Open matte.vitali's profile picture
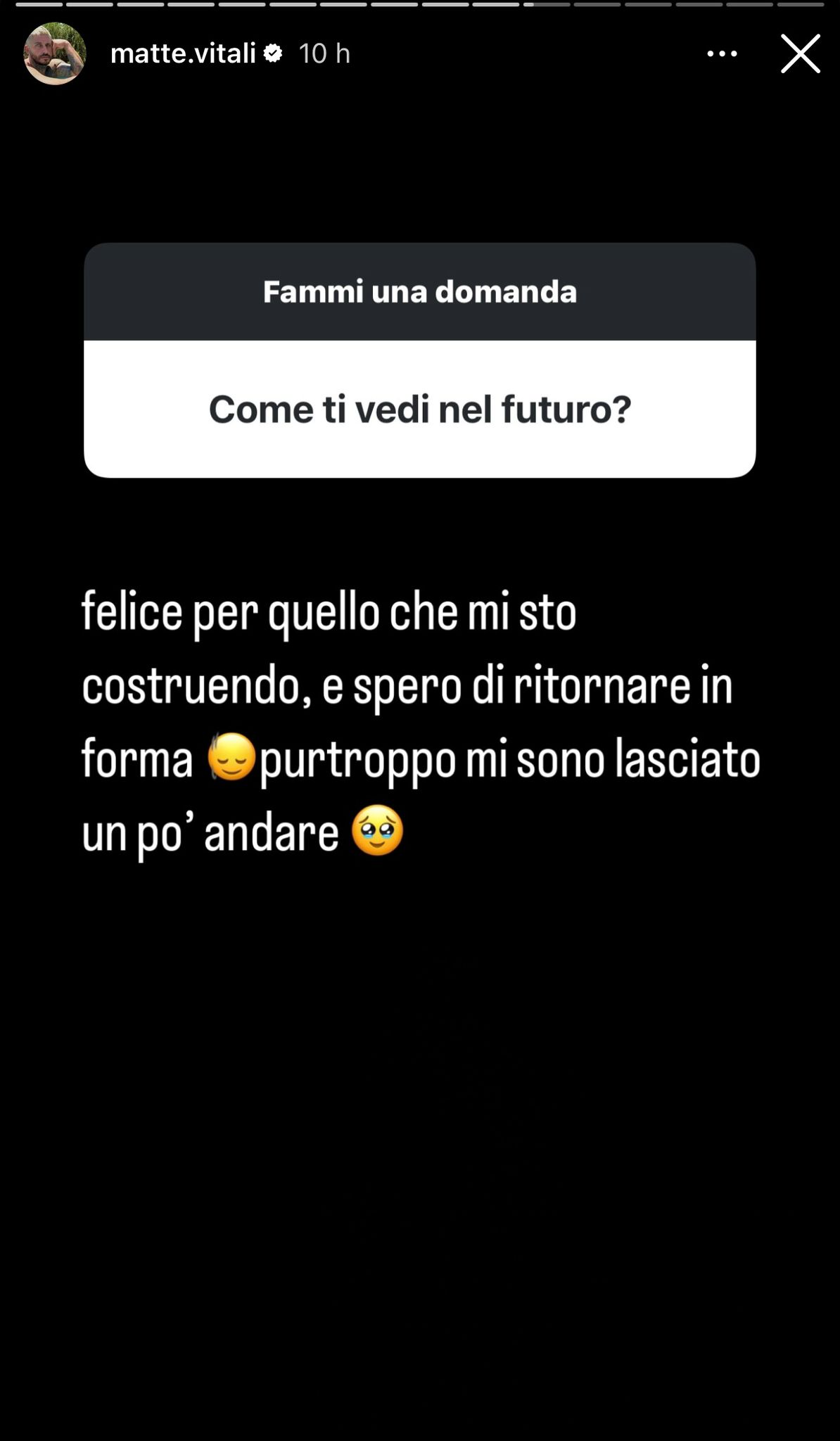 point(55,54)
